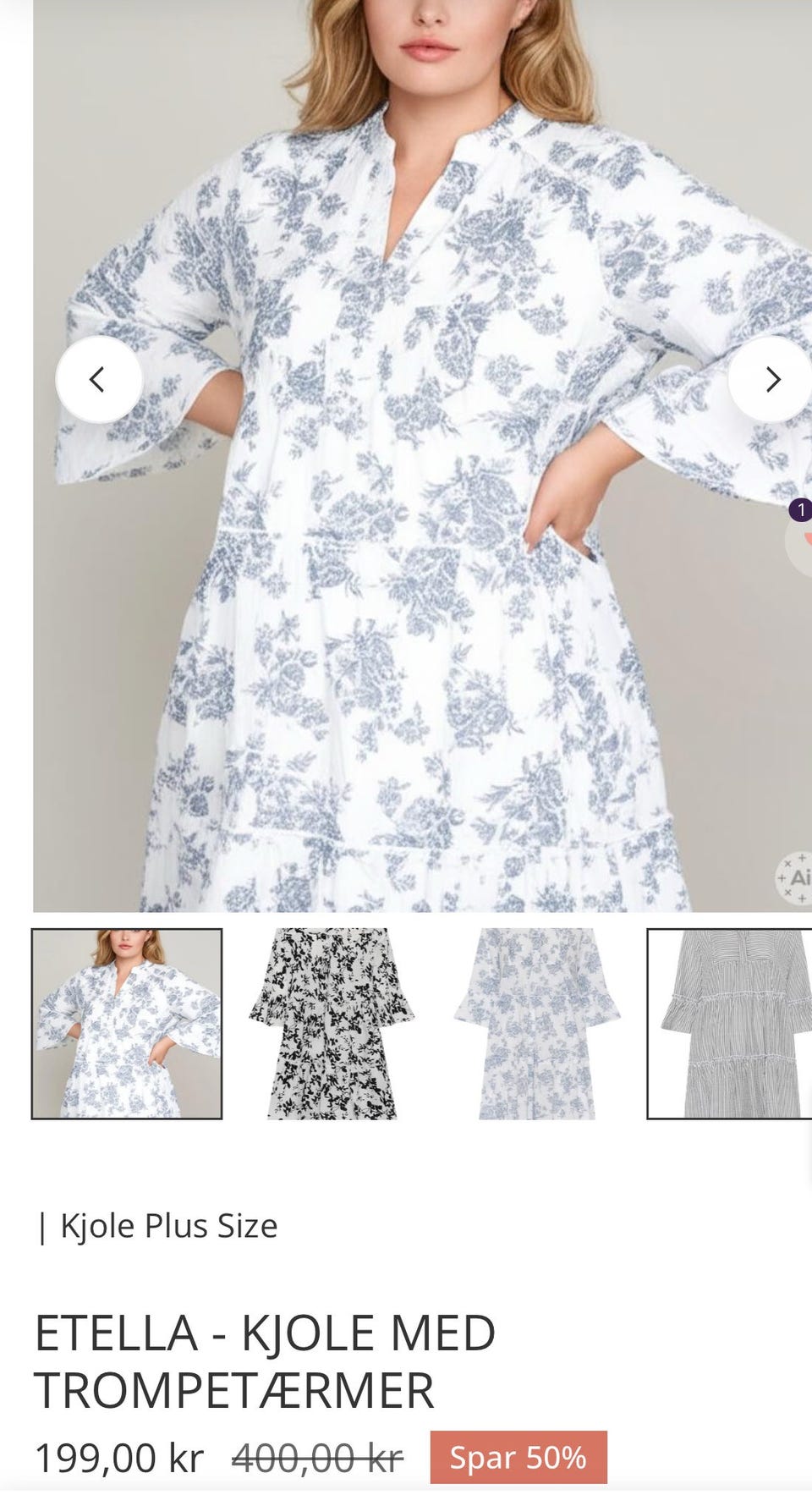Show the previous product image

98,379
